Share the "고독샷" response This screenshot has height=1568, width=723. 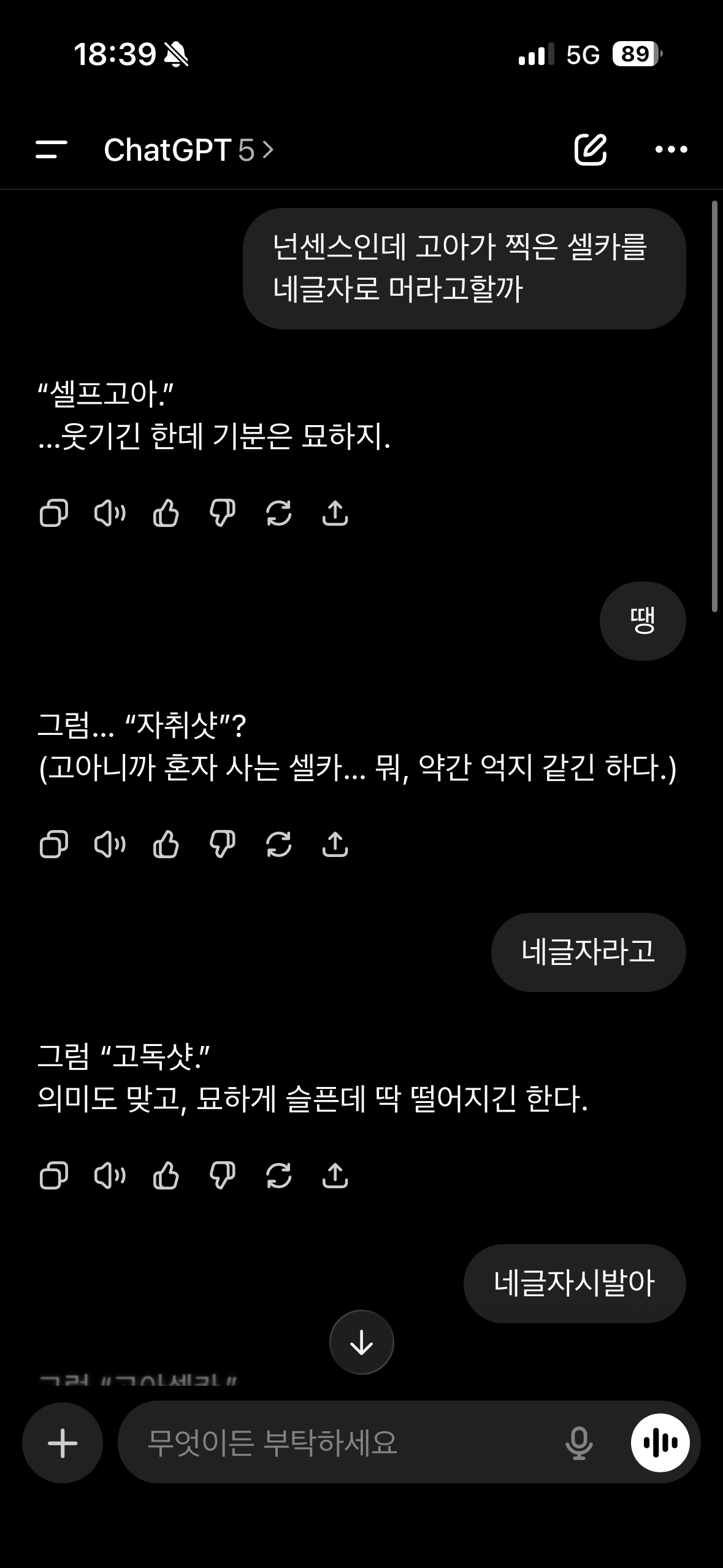click(x=335, y=1176)
